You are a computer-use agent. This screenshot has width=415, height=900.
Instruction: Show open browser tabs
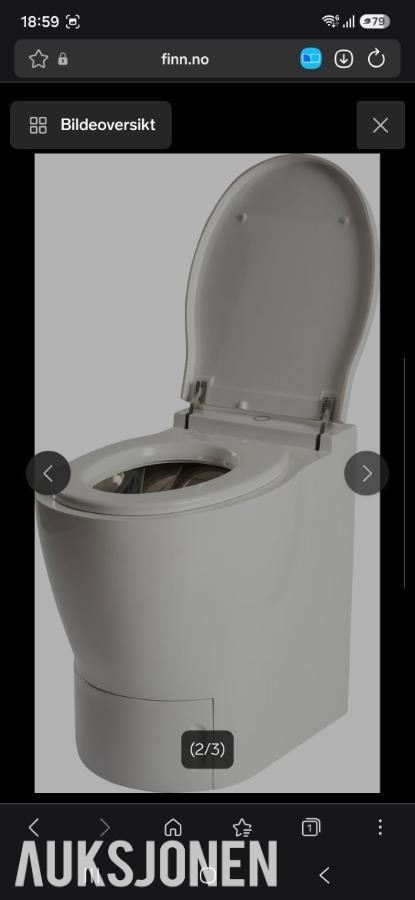coord(311,827)
